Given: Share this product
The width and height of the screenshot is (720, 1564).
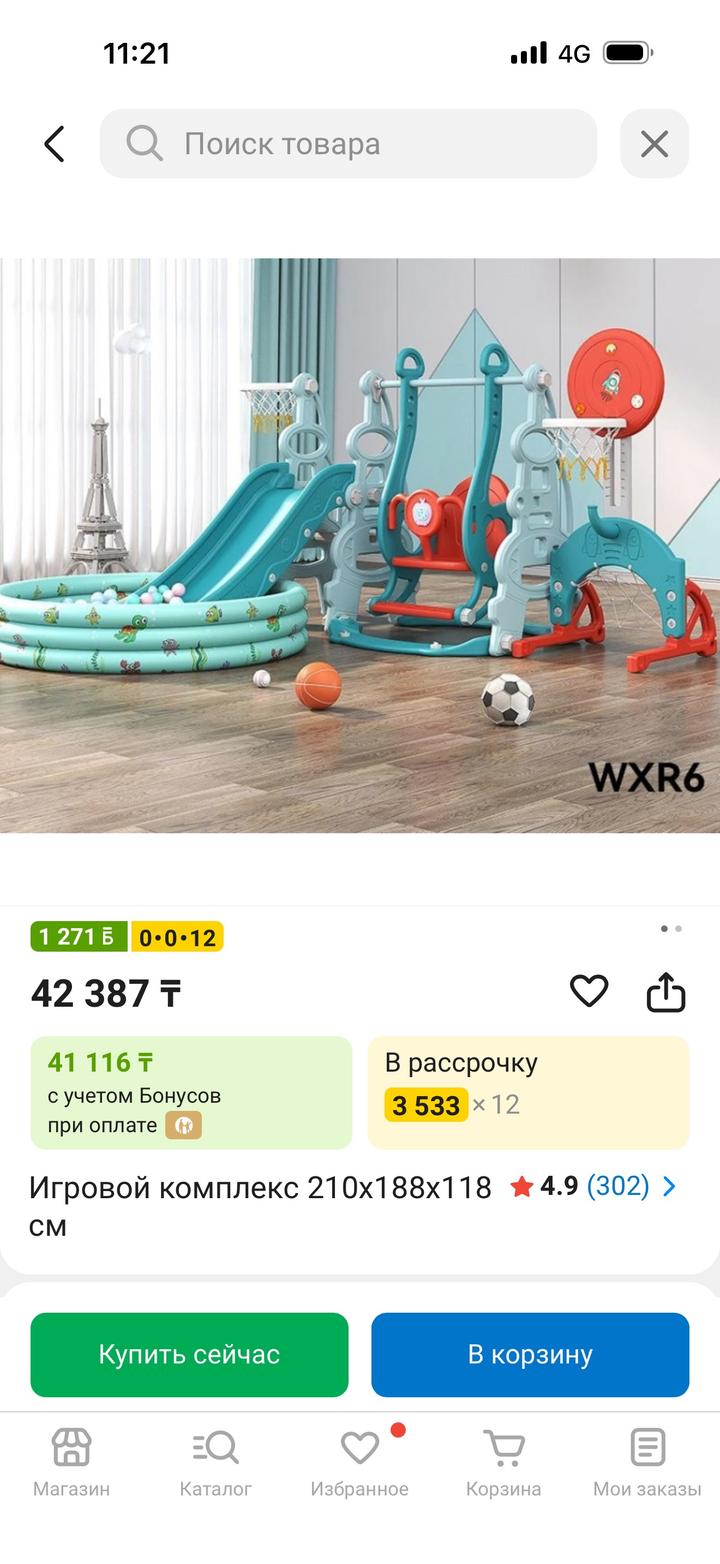Looking at the screenshot, I should (x=666, y=992).
